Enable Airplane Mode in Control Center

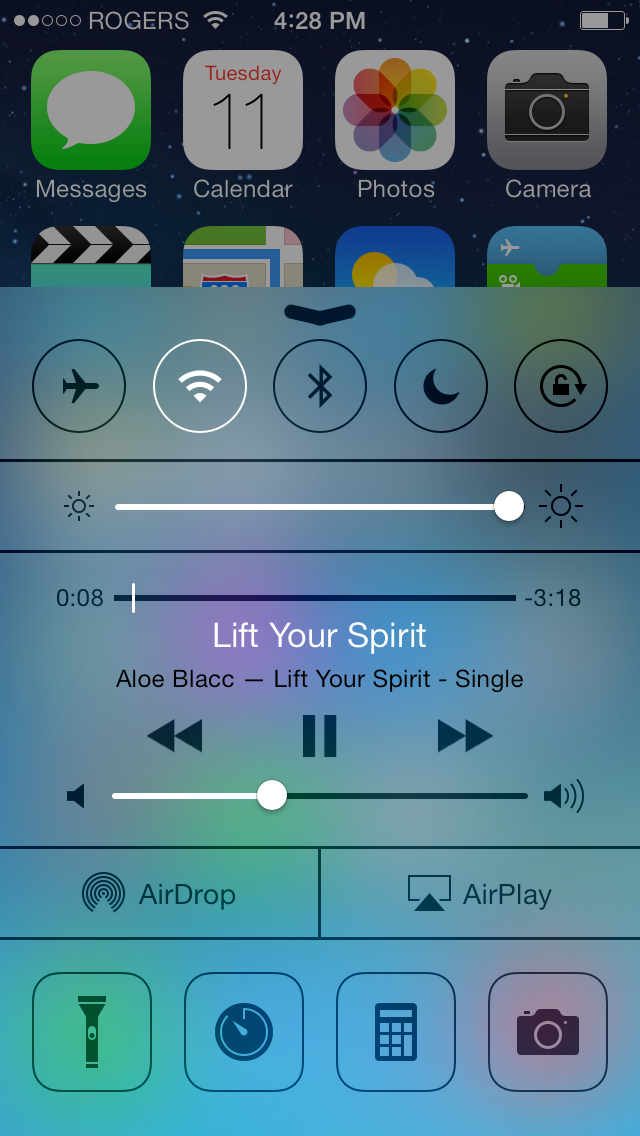click(x=79, y=386)
